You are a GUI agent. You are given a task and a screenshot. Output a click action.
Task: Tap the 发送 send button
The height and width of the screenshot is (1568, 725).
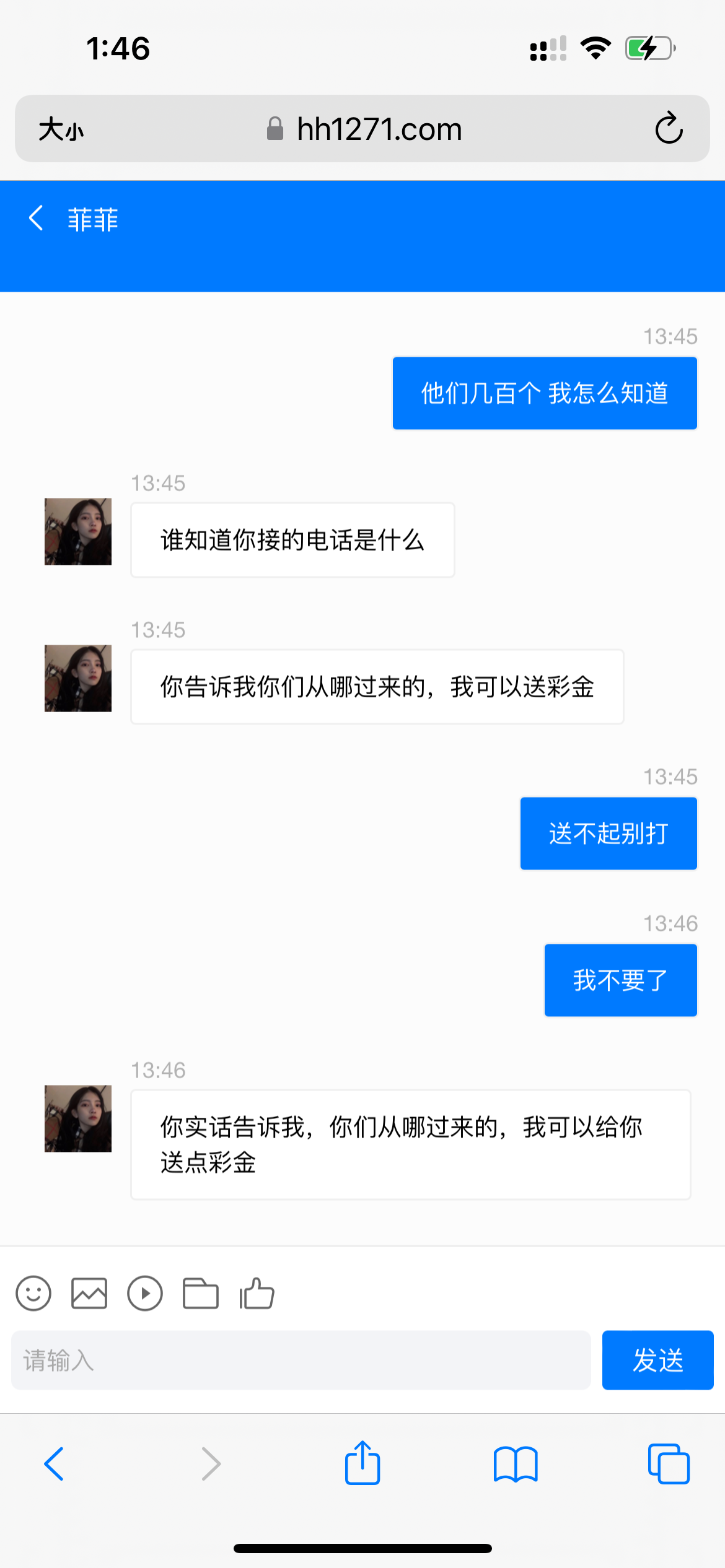coord(657,1360)
